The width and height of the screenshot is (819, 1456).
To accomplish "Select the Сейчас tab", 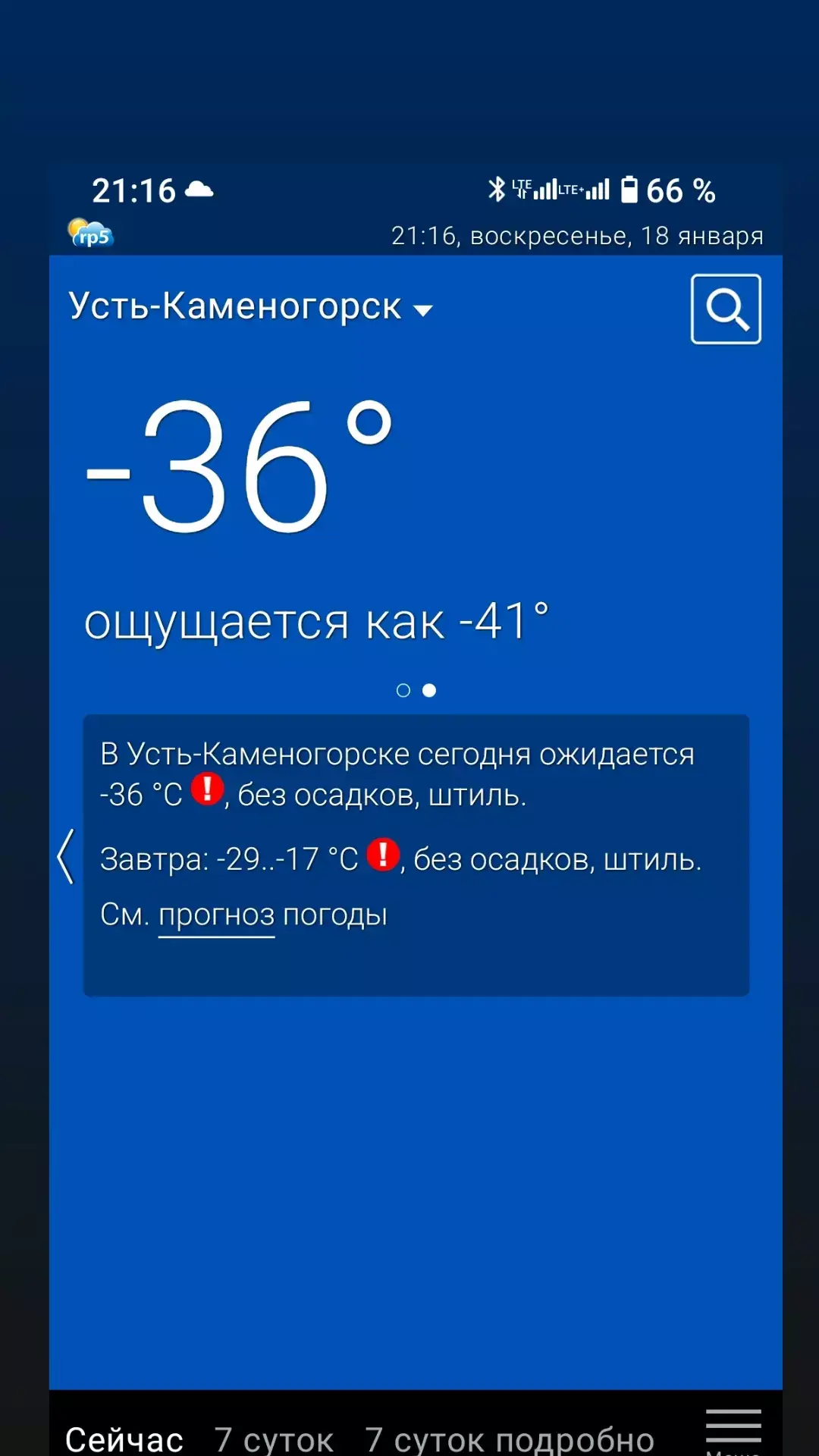I will [124, 1438].
